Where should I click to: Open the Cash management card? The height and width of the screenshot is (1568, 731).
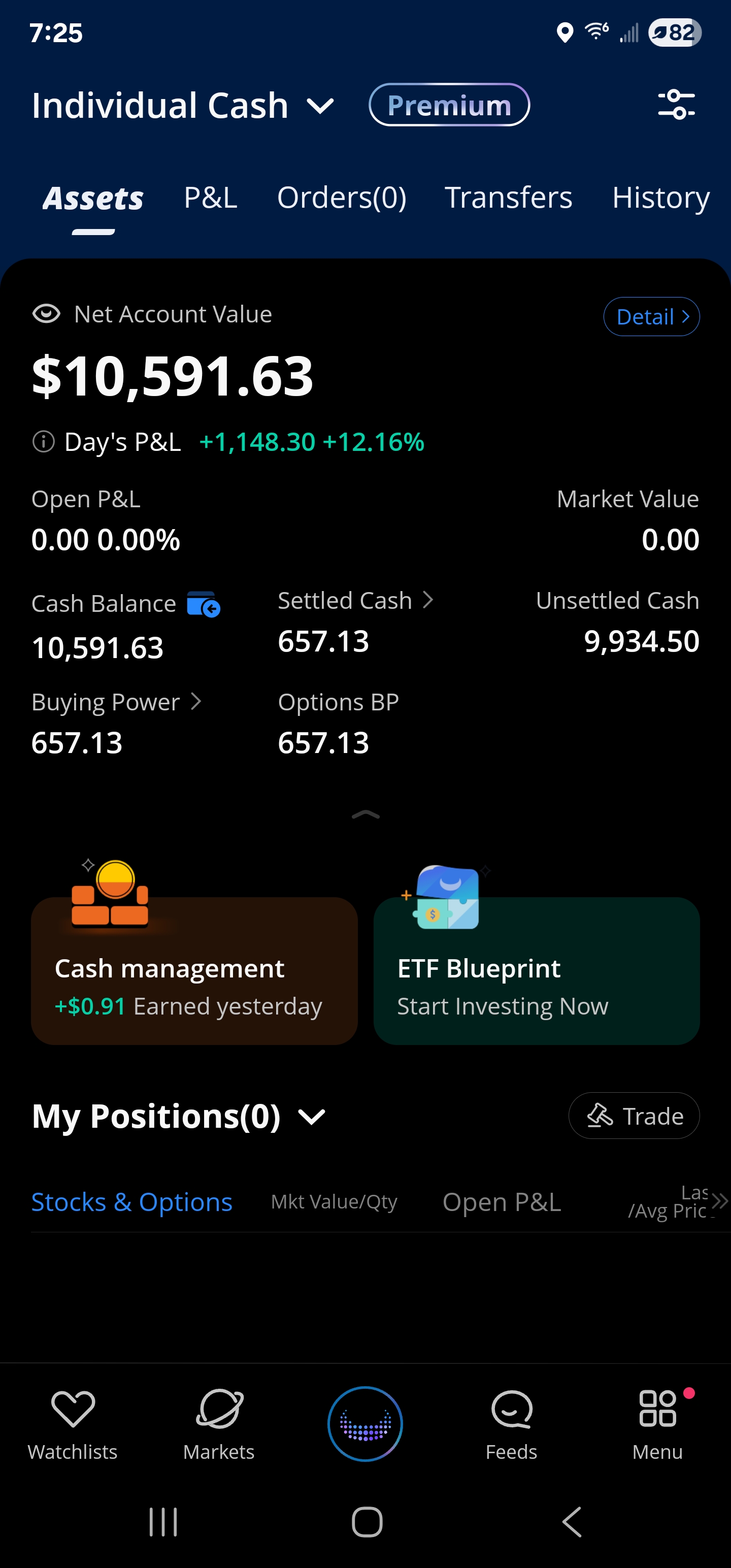[194, 971]
